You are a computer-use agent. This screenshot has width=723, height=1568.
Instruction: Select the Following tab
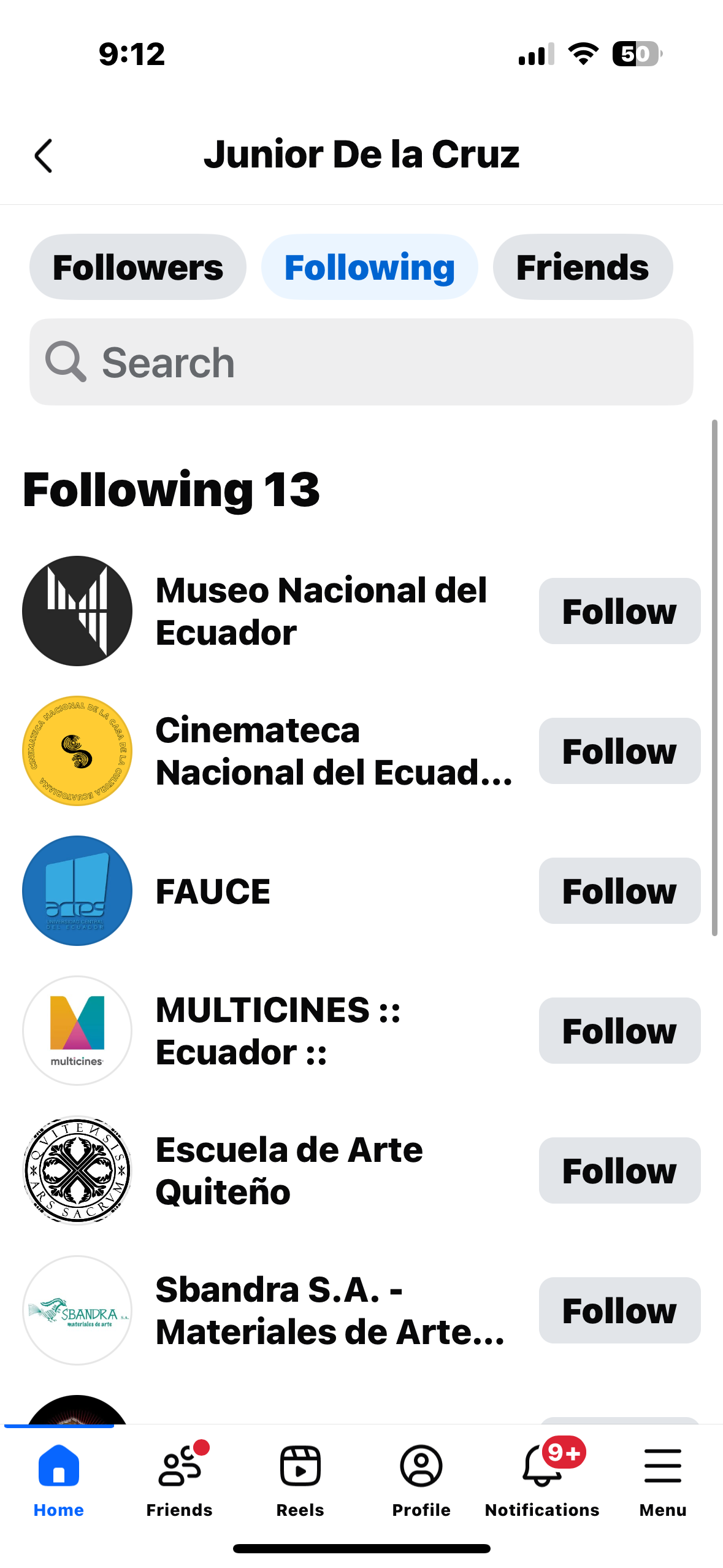pos(369,267)
